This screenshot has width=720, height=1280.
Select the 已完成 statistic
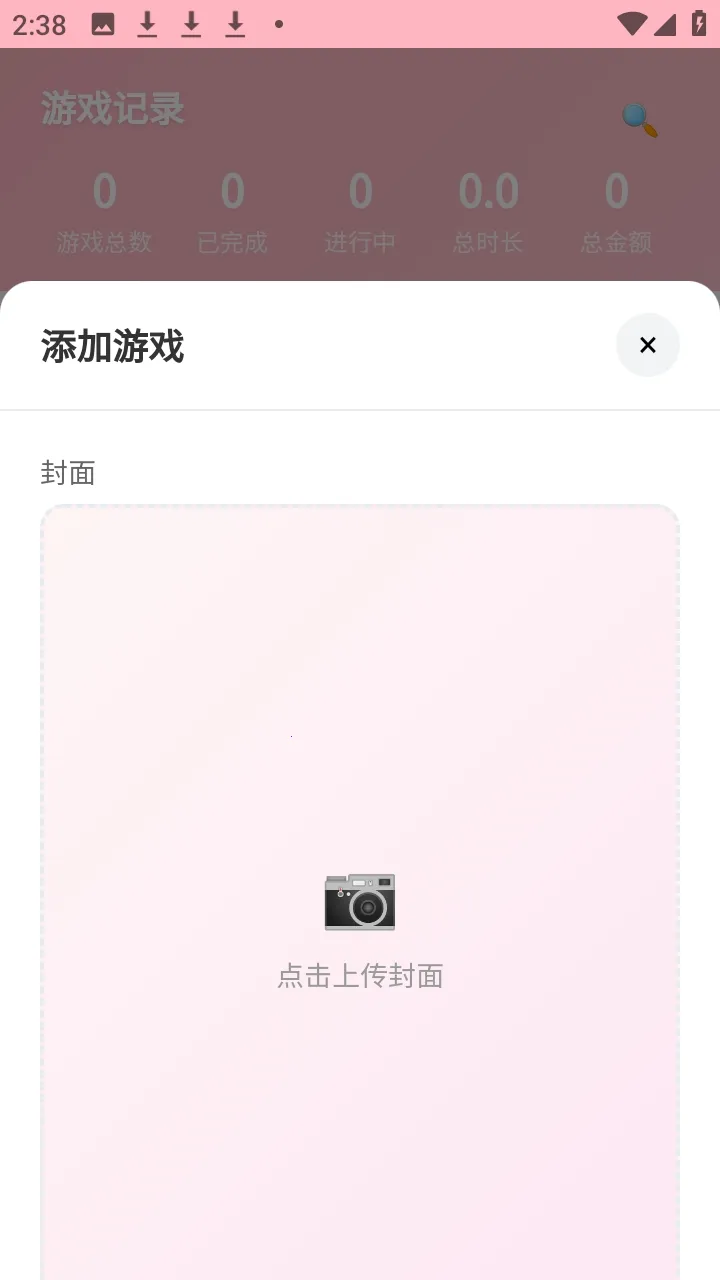(x=232, y=210)
